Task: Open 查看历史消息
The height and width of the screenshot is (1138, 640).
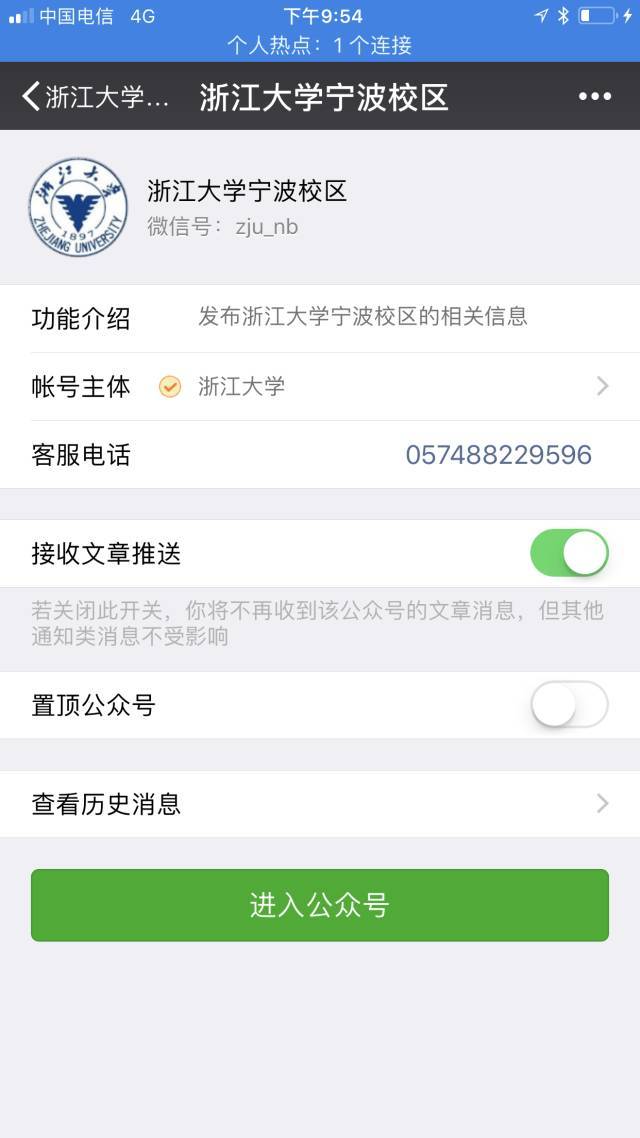Action: [x=320, y=804]
